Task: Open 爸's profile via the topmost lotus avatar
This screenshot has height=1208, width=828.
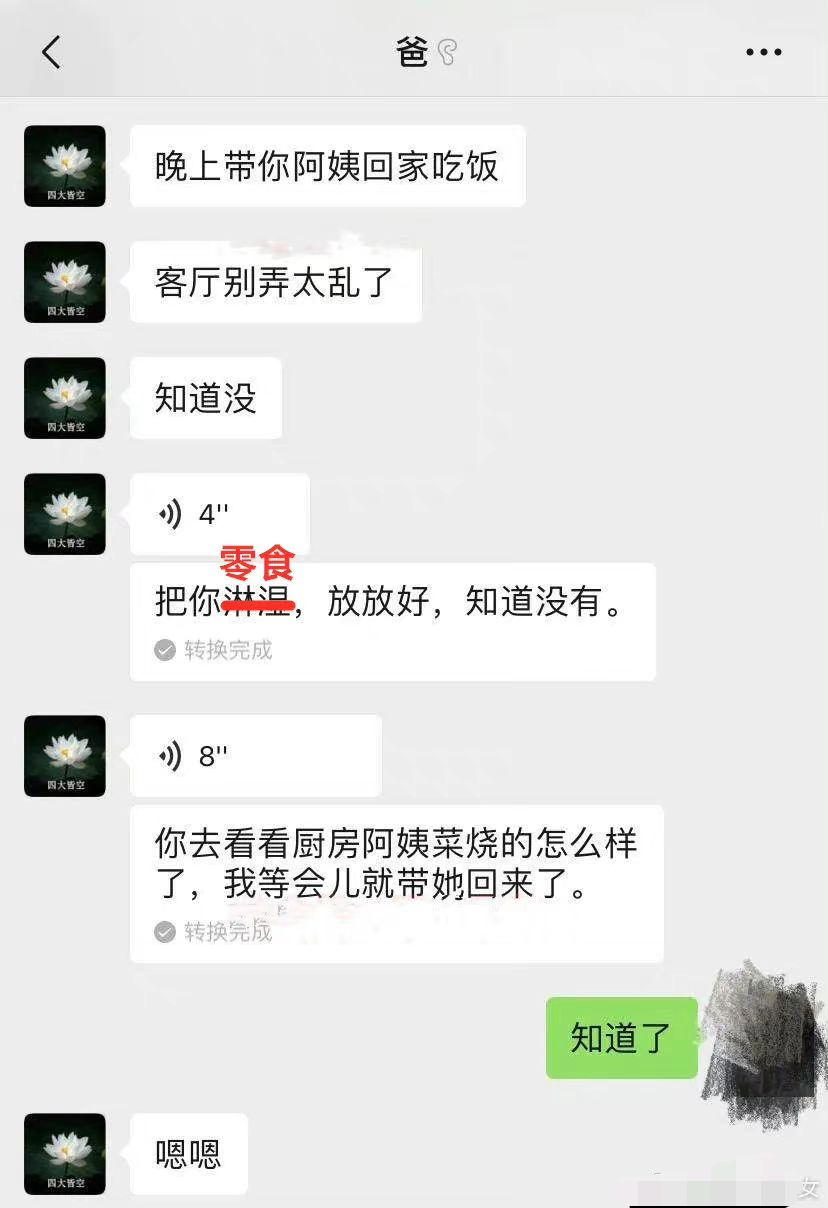Action: (64, 166)
